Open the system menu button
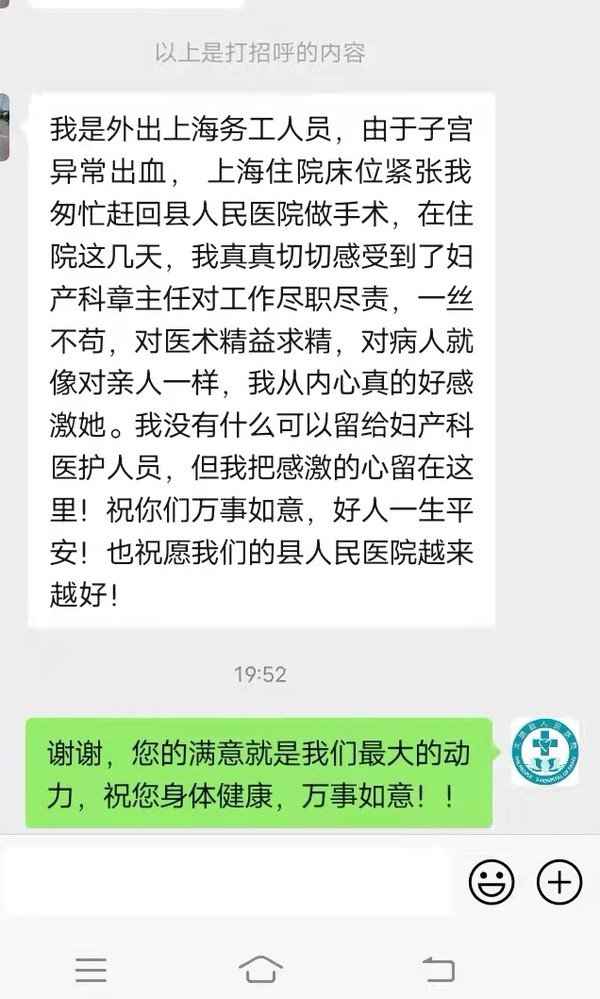The width and height of the screenshot is (600, 999). pyautogui.click(x=92, y=968)
